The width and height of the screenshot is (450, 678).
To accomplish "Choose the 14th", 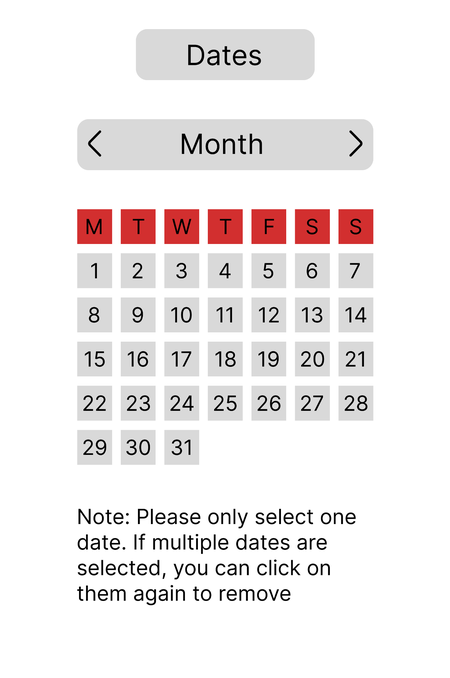I will tap(356, 315).
